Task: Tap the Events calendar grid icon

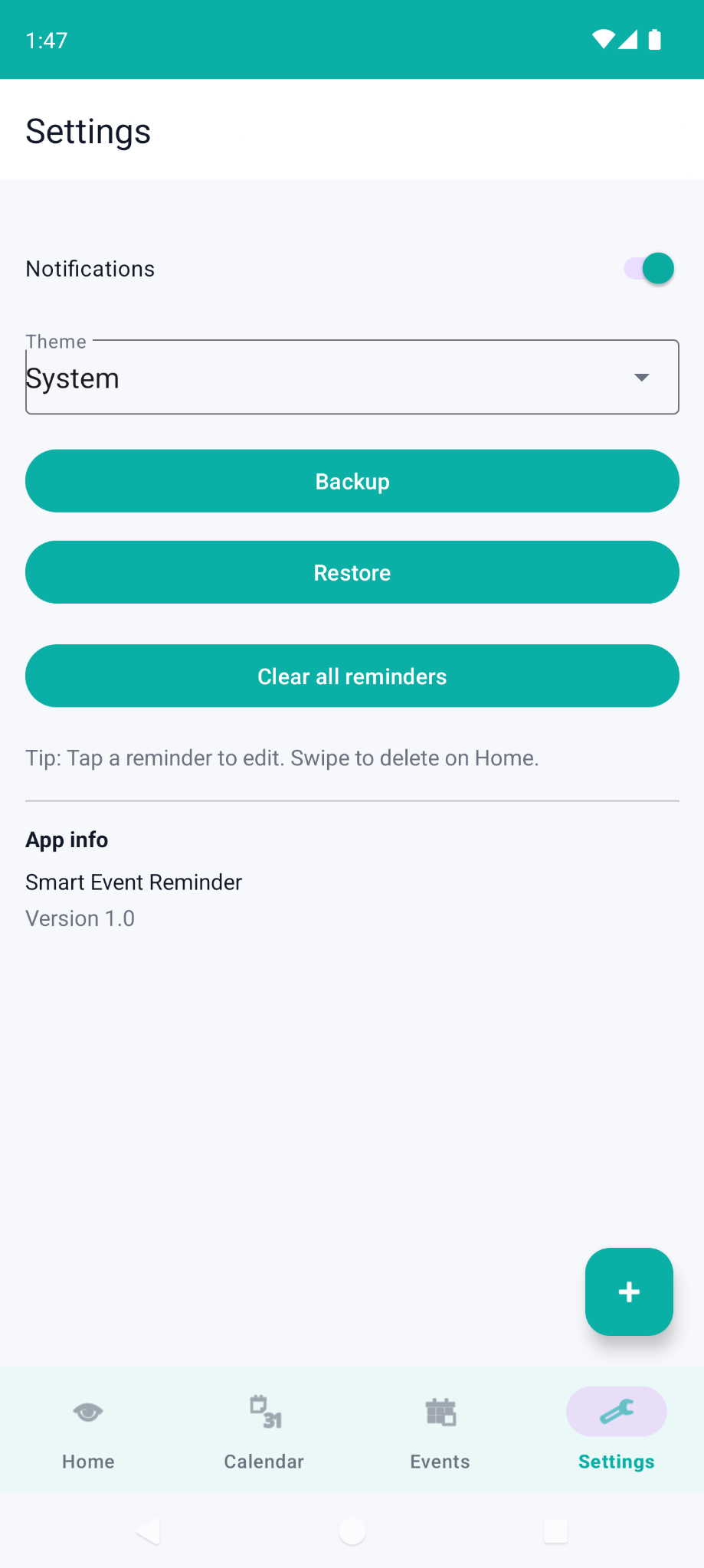Action: (x=440, y=1410)
